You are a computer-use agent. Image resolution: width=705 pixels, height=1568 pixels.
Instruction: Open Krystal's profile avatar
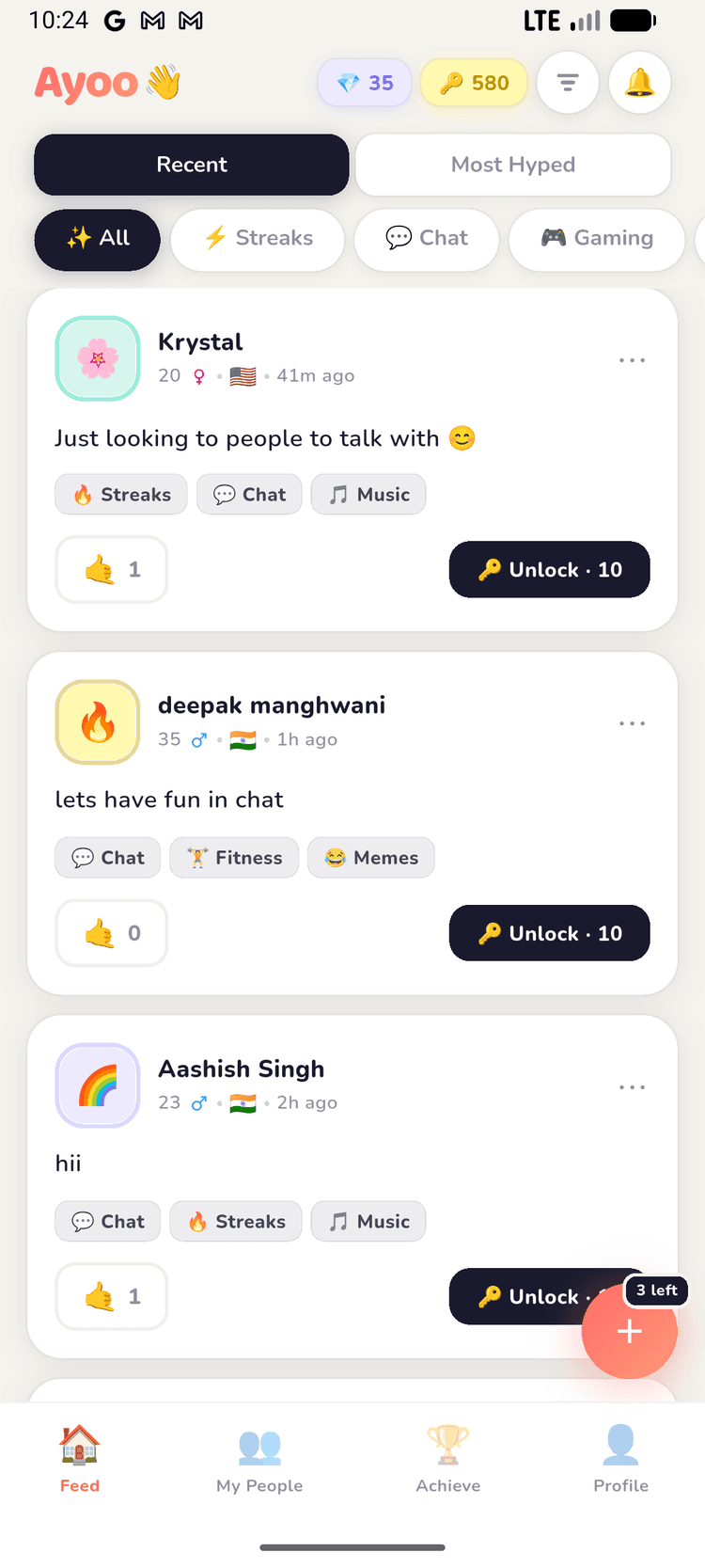pos(98,358)
